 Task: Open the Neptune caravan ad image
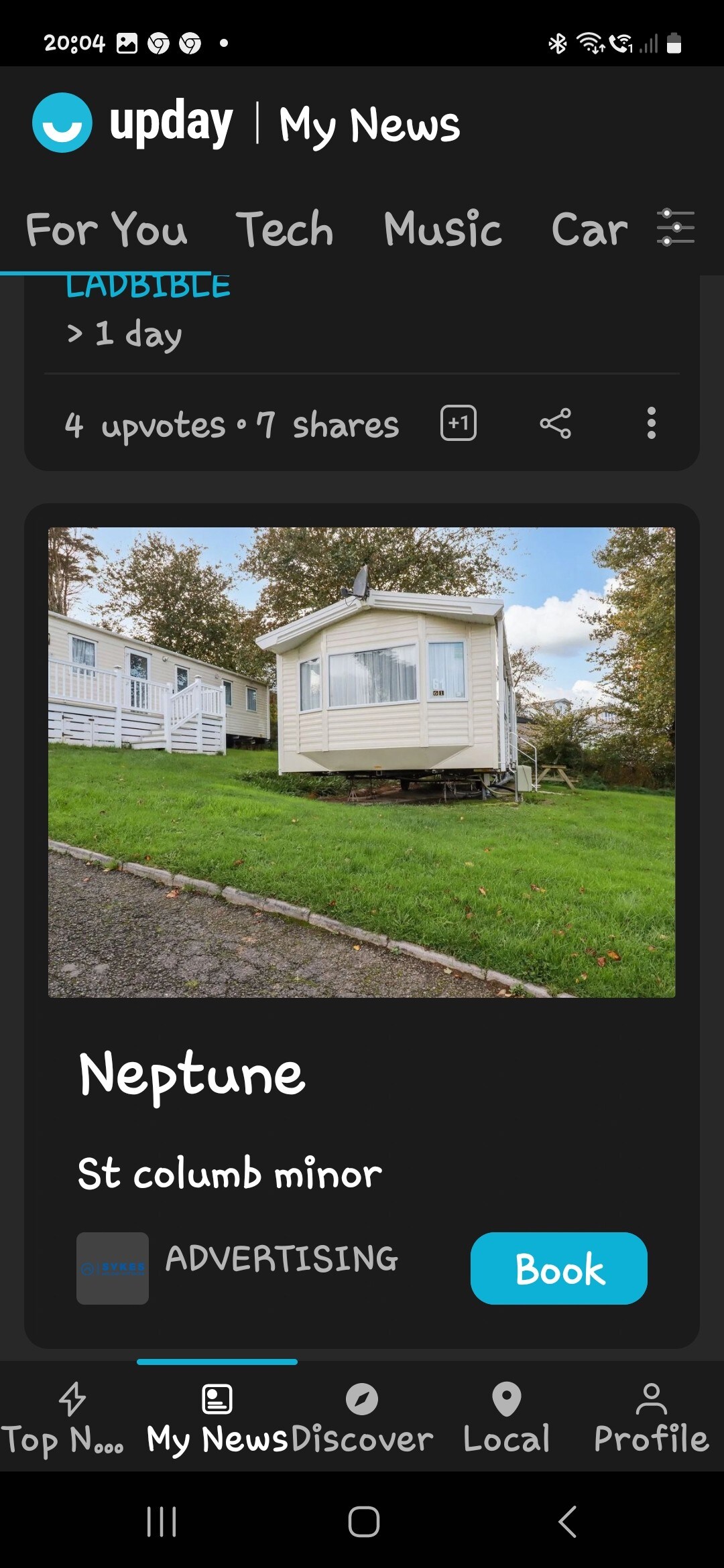click(362, 762)
